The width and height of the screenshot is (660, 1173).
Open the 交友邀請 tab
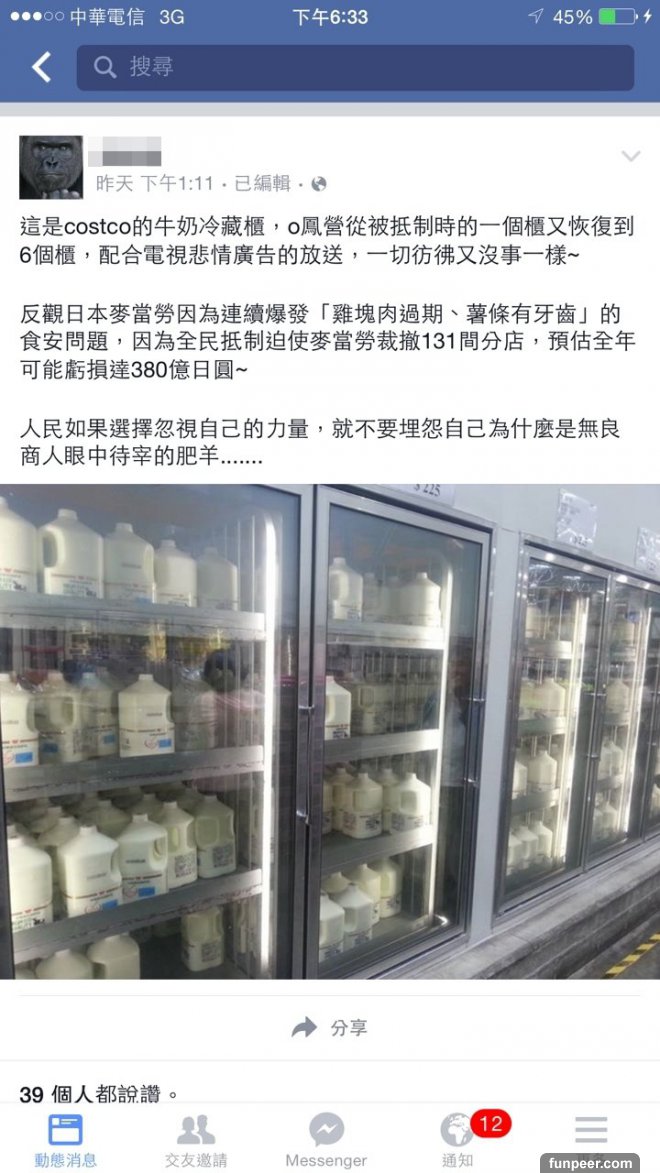(x=196, y=1141)
